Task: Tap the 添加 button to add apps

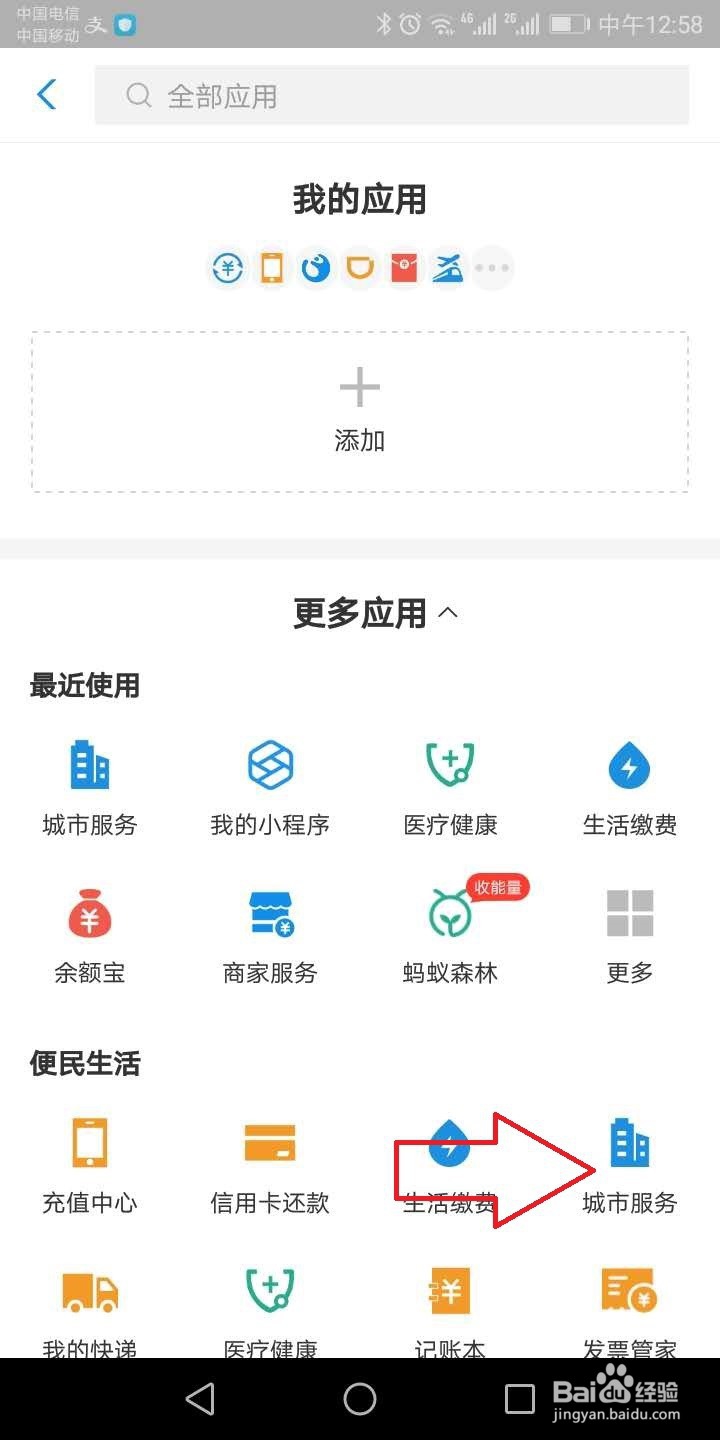Action: click(x=359, y=408)
